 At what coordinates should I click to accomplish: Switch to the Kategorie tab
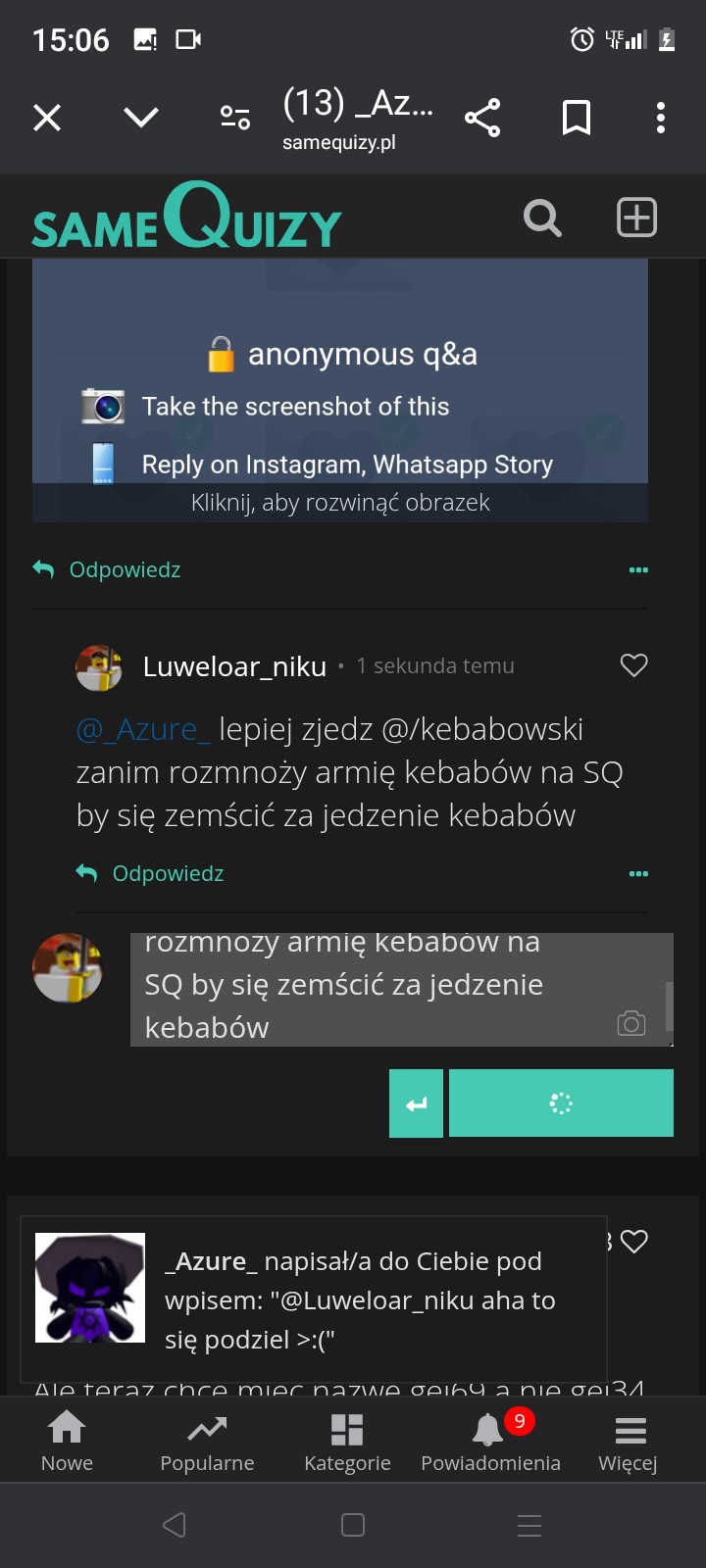(347, 1443)
